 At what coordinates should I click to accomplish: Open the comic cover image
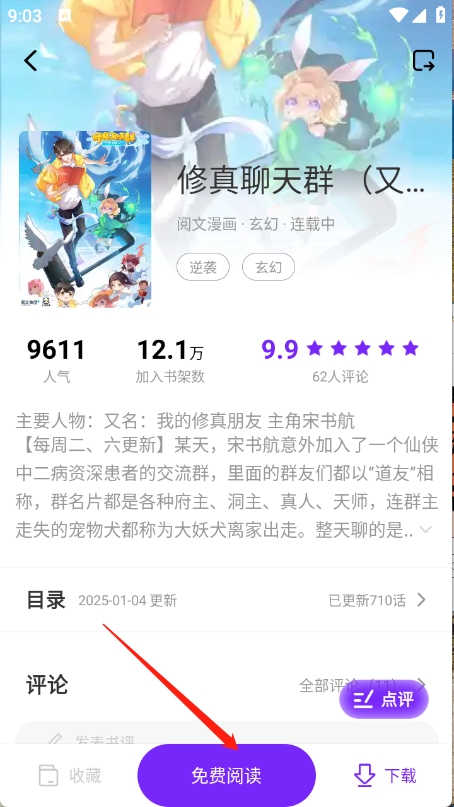click(x=85, y=219)
